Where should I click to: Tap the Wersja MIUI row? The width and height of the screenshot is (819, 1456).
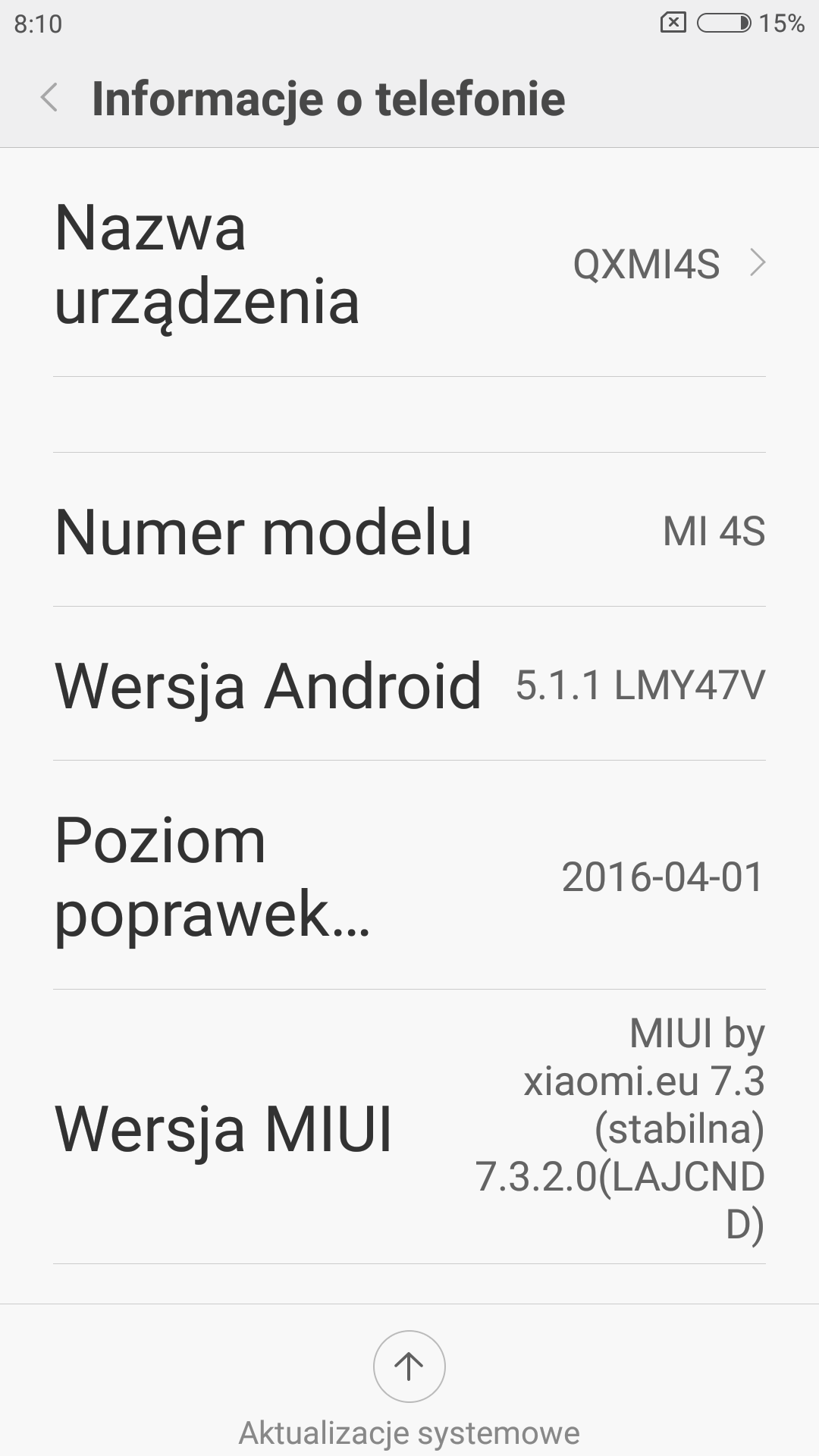[409, 1128]
